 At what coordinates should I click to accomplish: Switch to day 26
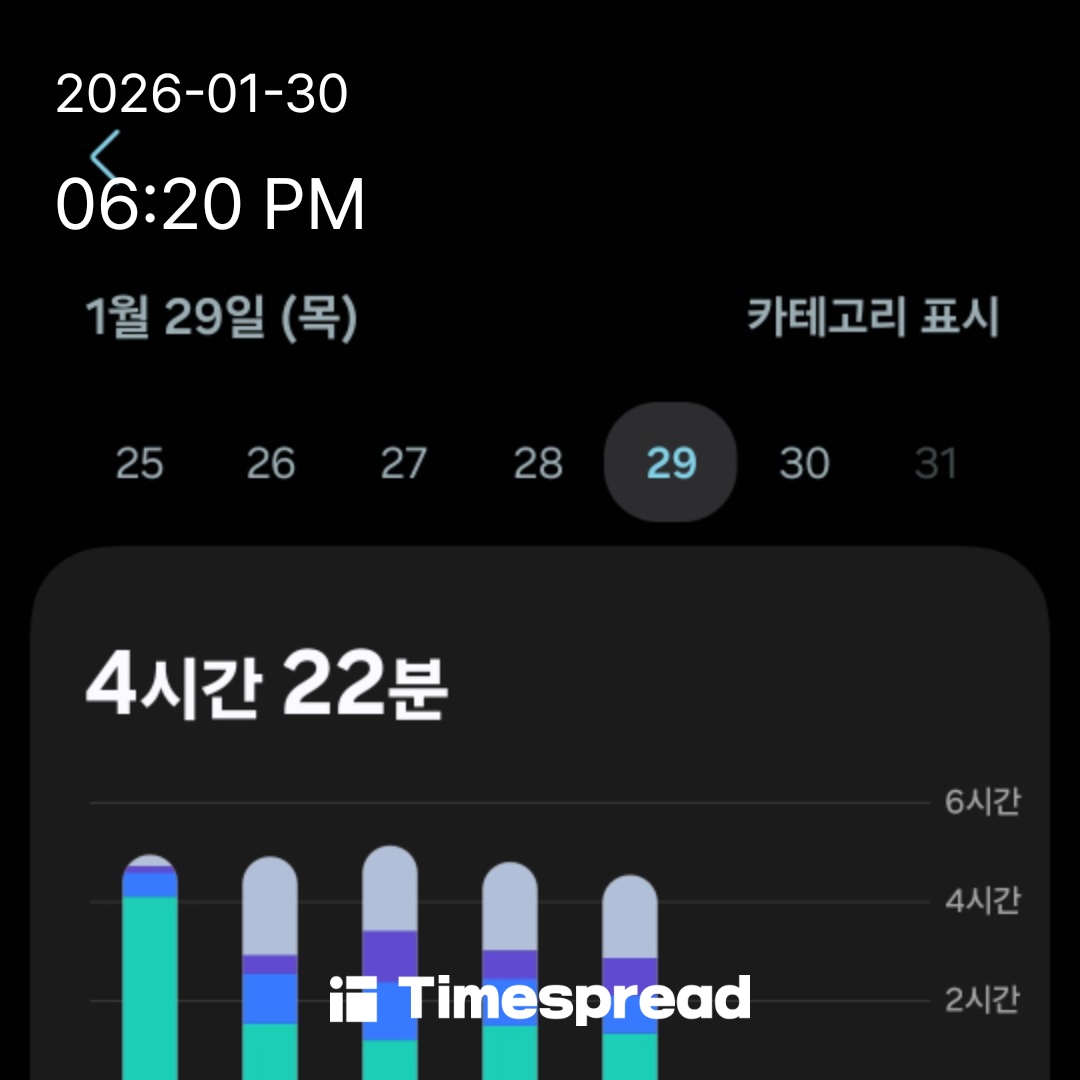[271, 464]
